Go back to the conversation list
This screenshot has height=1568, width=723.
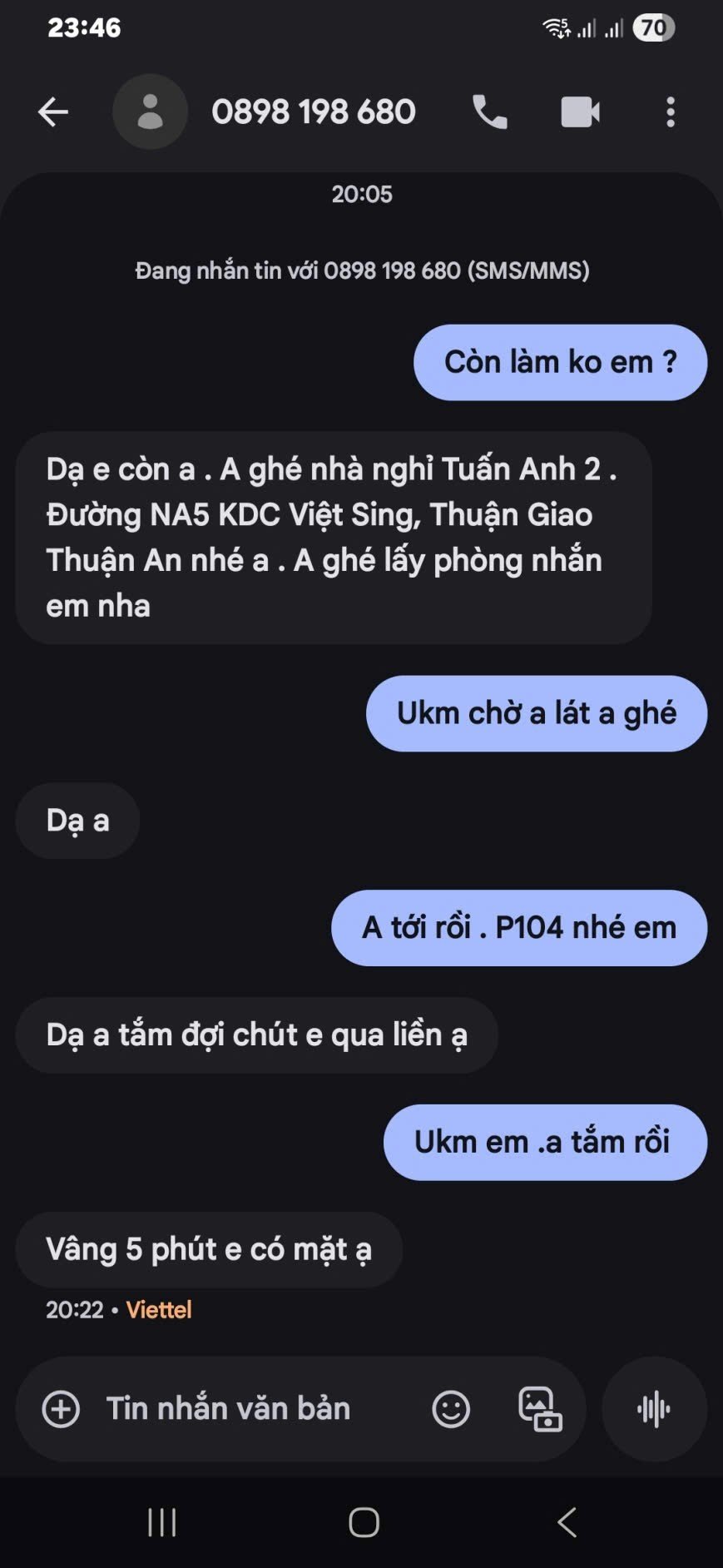53,112
